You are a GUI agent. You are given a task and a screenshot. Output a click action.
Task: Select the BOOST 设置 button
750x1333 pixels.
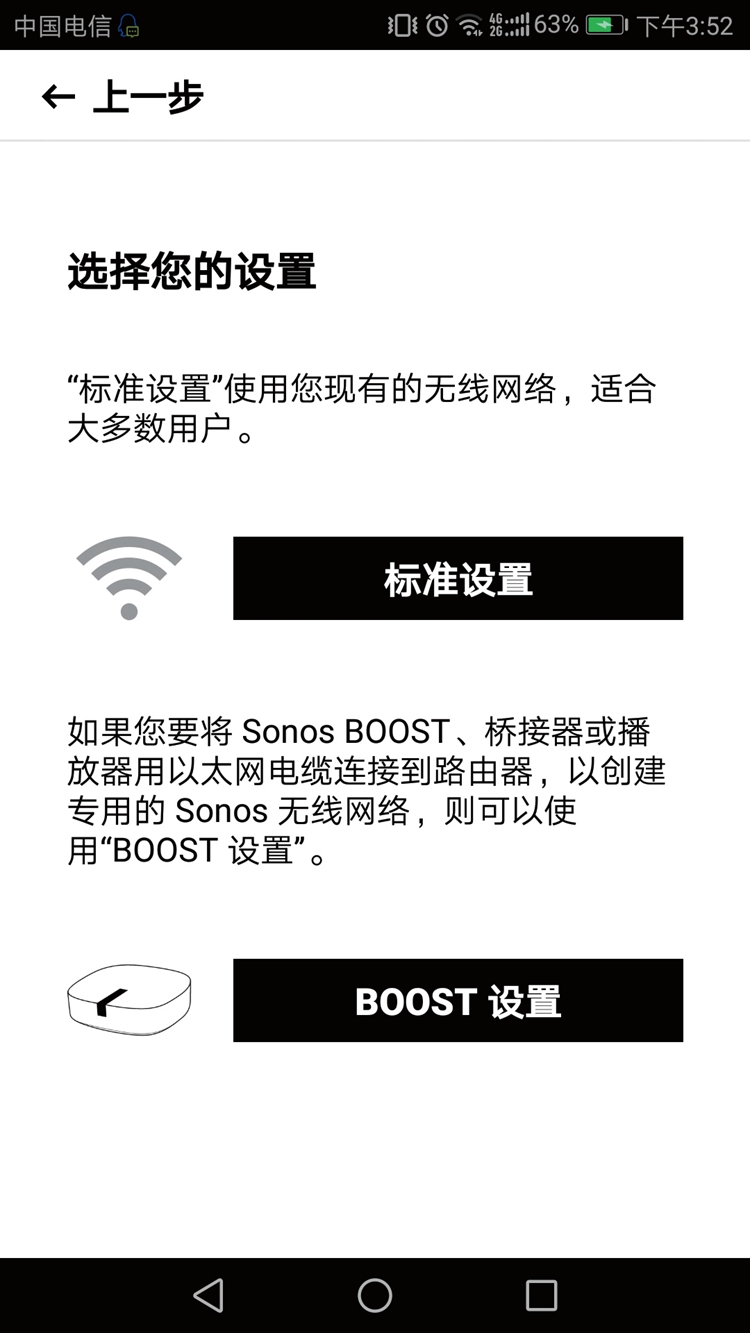point(458,1000)
